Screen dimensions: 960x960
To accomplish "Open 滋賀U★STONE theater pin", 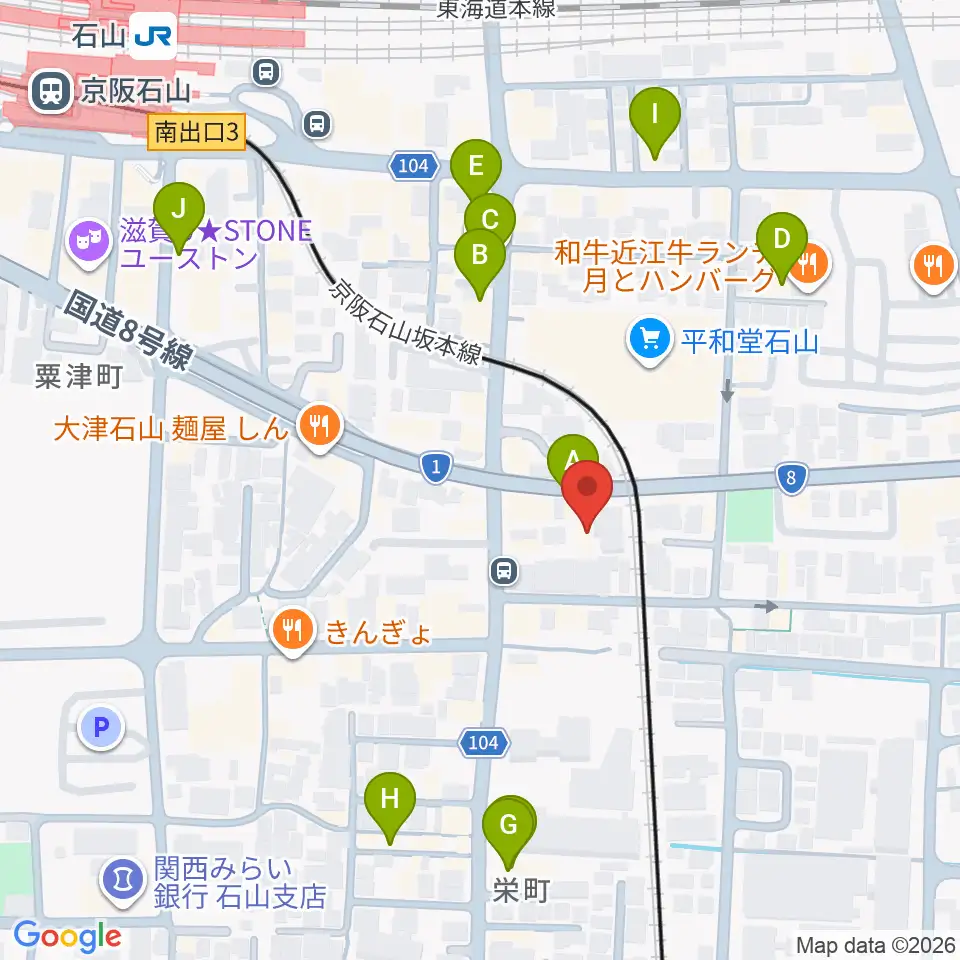I will [x=89, y=244].
